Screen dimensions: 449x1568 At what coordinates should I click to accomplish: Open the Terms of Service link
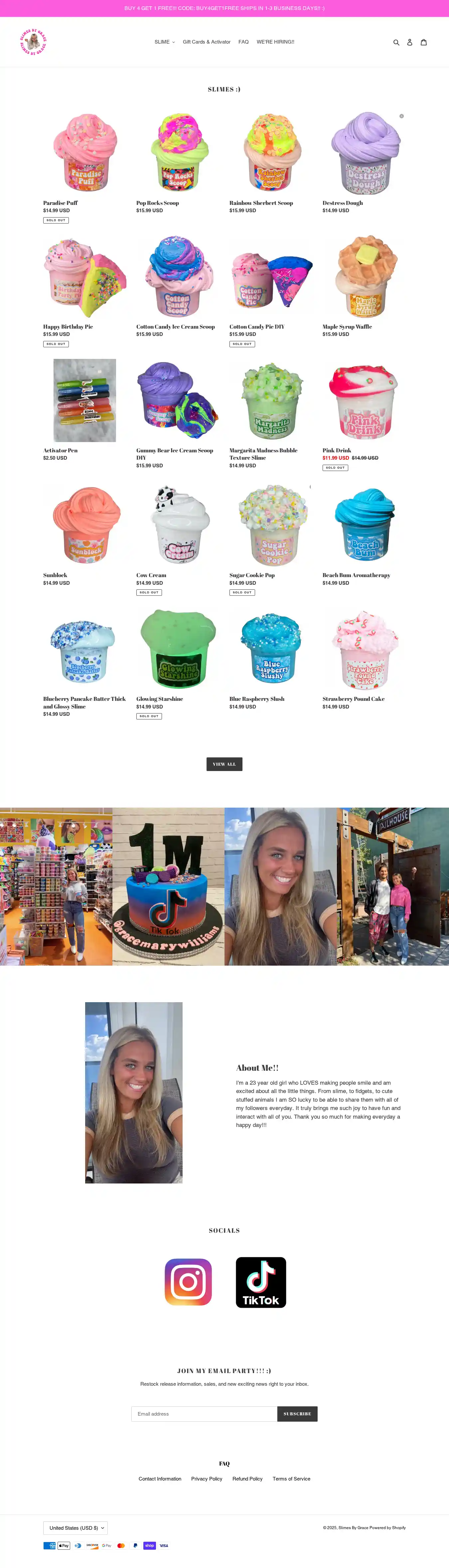point(291,1479)
